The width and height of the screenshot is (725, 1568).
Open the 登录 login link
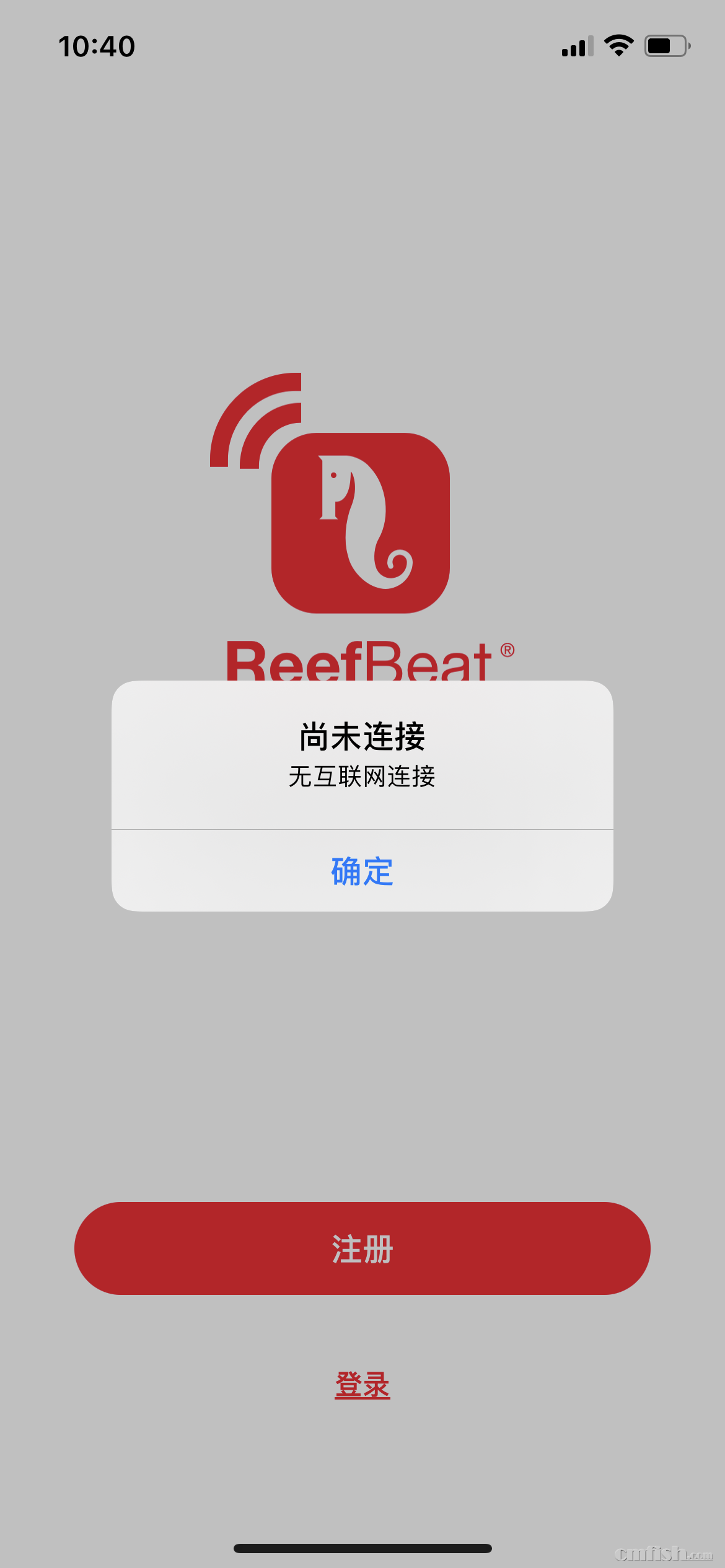362,1385
